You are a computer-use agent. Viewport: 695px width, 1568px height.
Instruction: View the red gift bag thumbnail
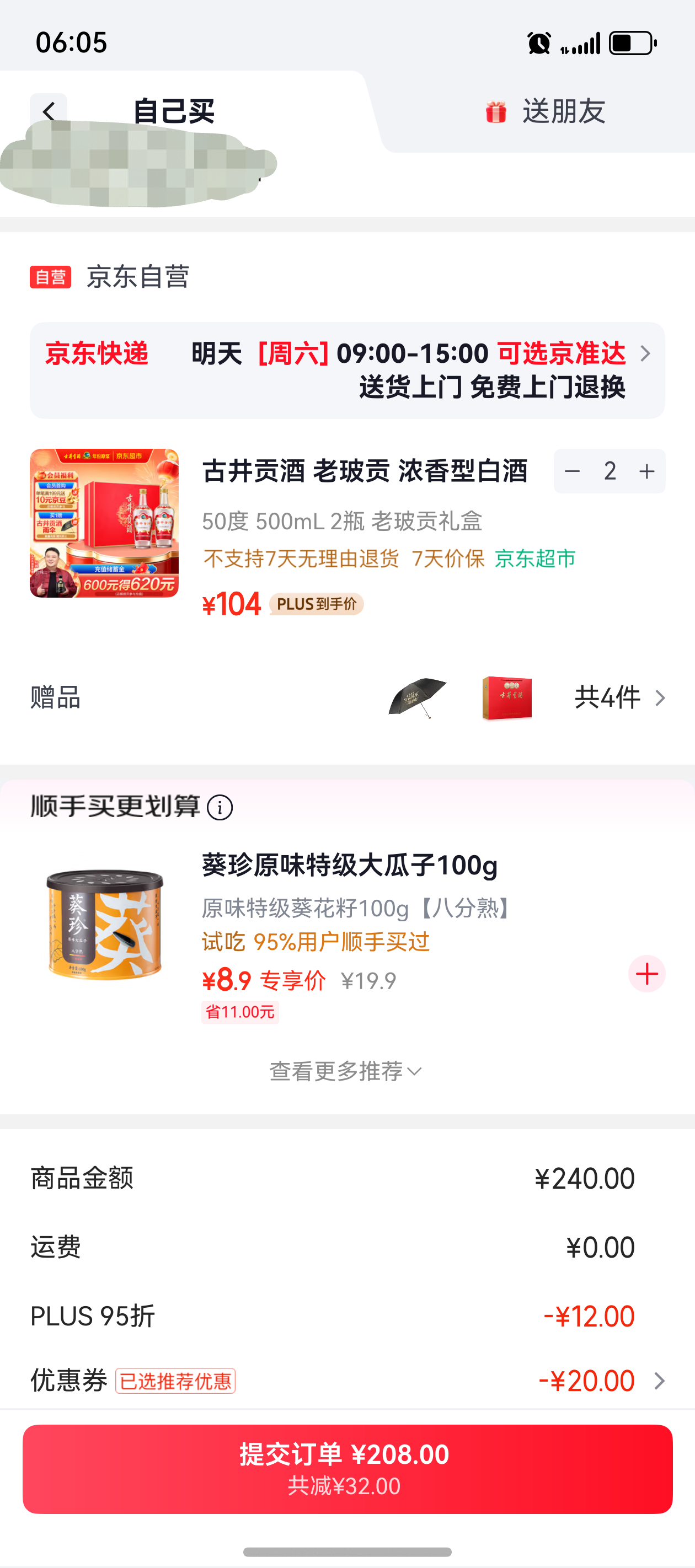[506, 698]
